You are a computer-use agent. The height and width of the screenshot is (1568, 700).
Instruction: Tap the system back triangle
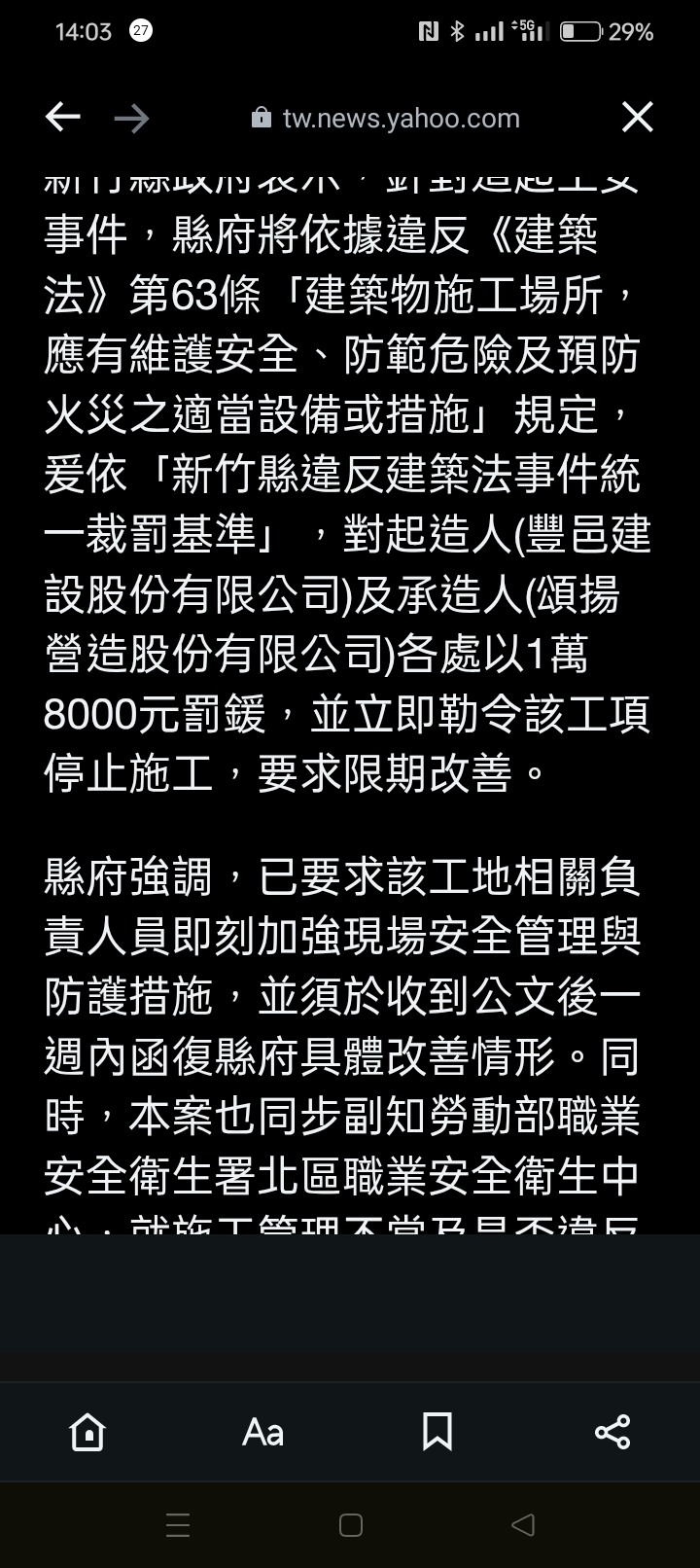pyautogui.click(x=523, y=1524)
